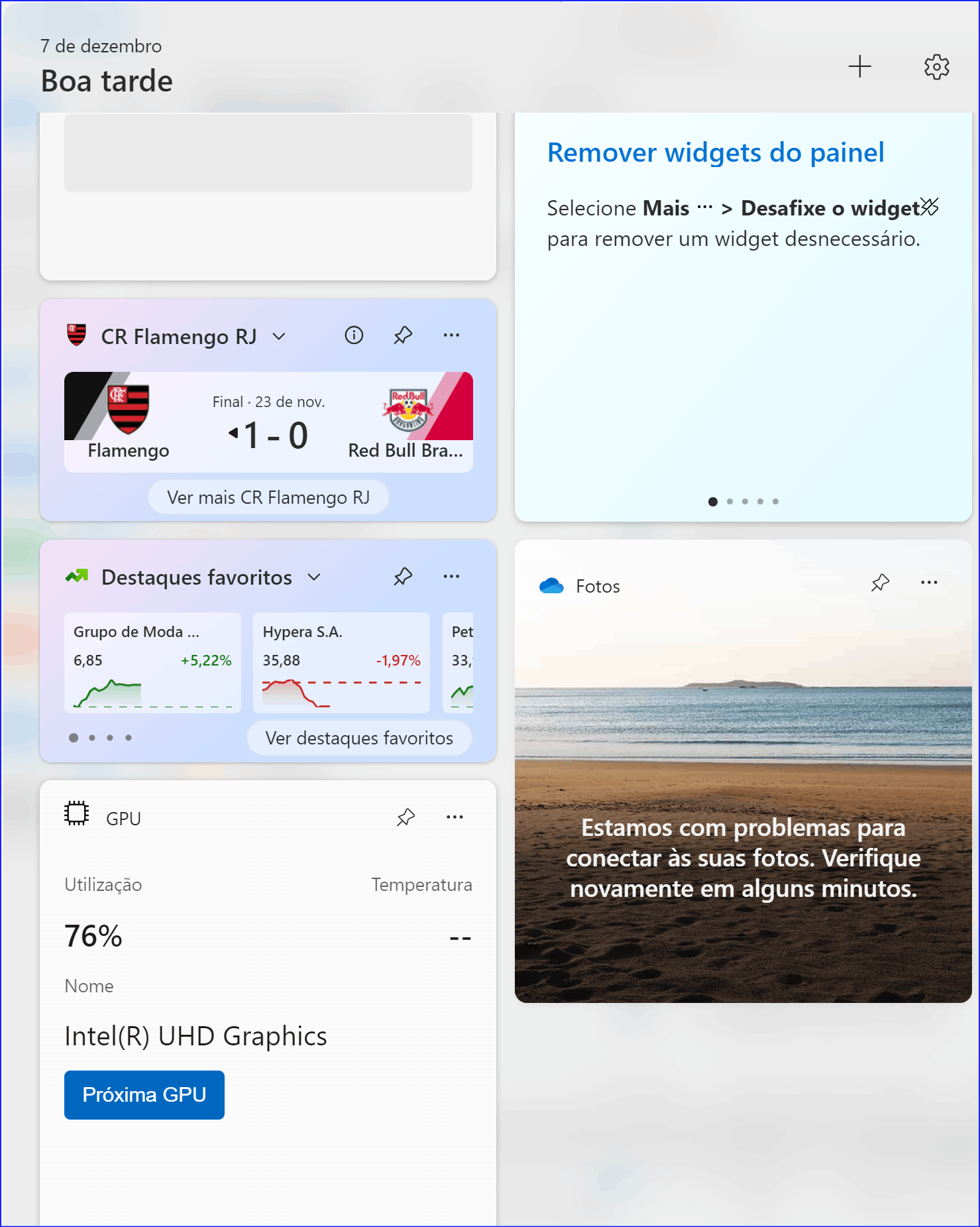The image size is (980, 1227).
Task: Open the Grupo de Moda stock card
Action: pos(152,663)
